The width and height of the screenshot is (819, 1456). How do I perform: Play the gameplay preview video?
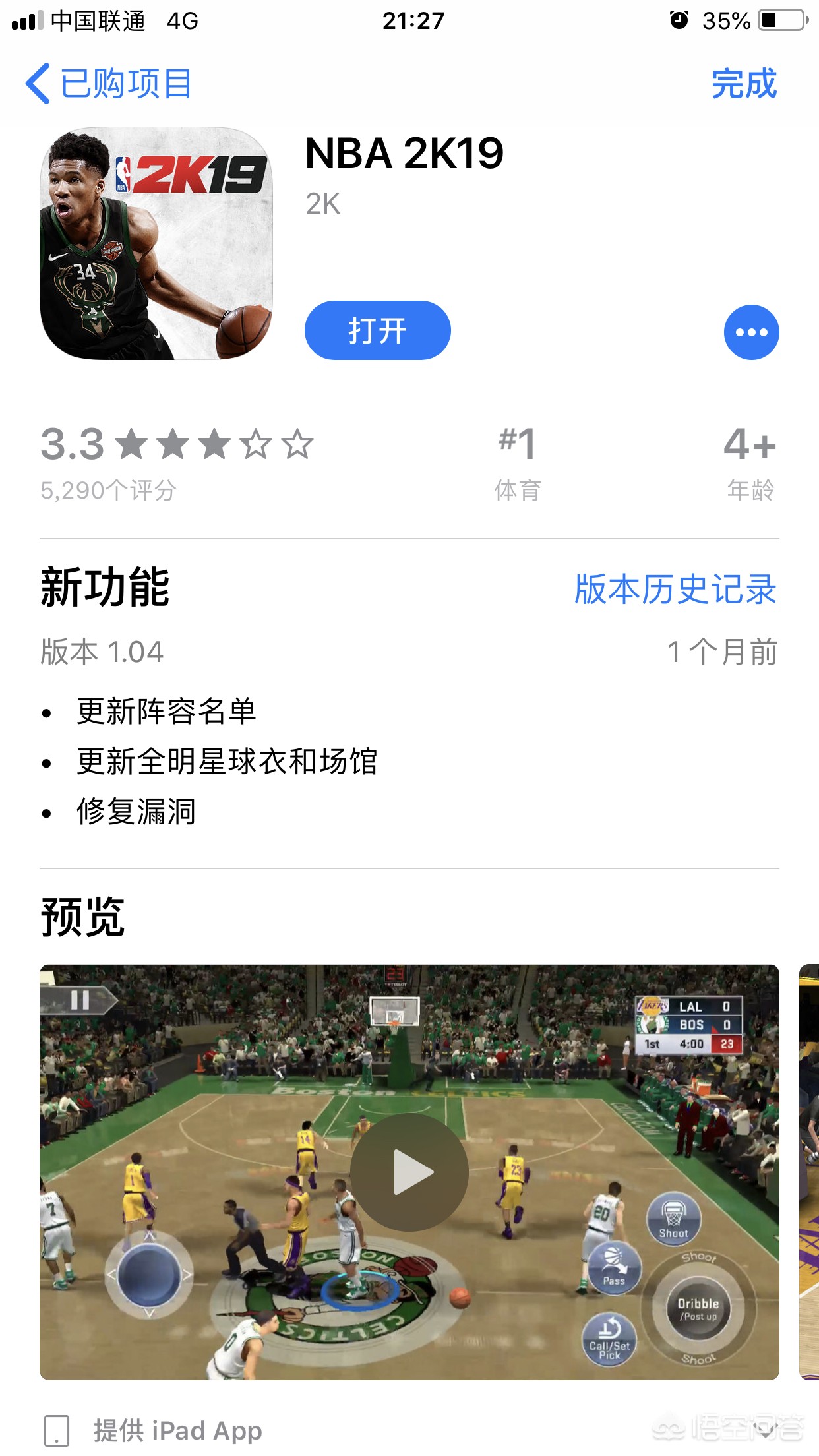click(409, 1172)
